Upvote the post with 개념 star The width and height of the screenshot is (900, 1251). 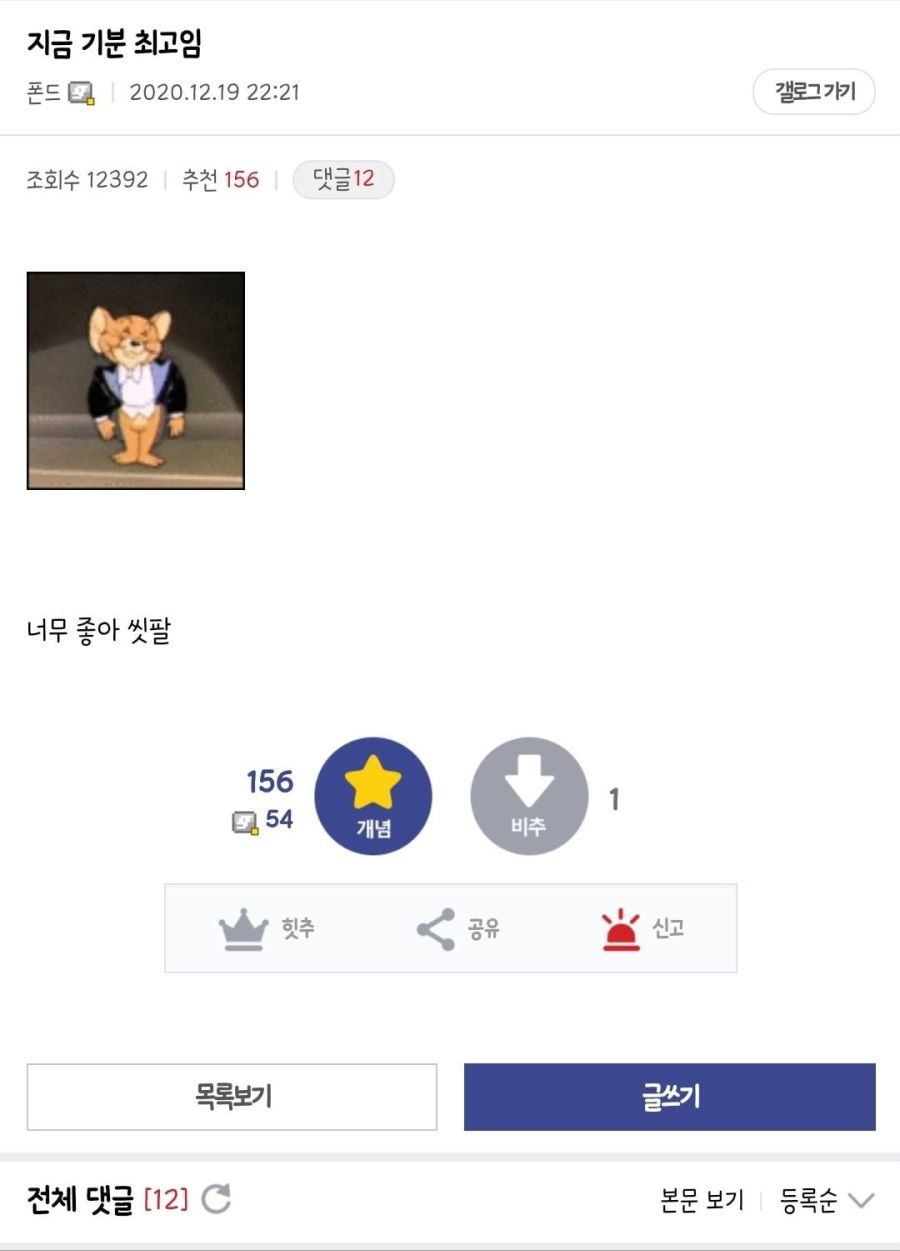[x=373, y=796]
